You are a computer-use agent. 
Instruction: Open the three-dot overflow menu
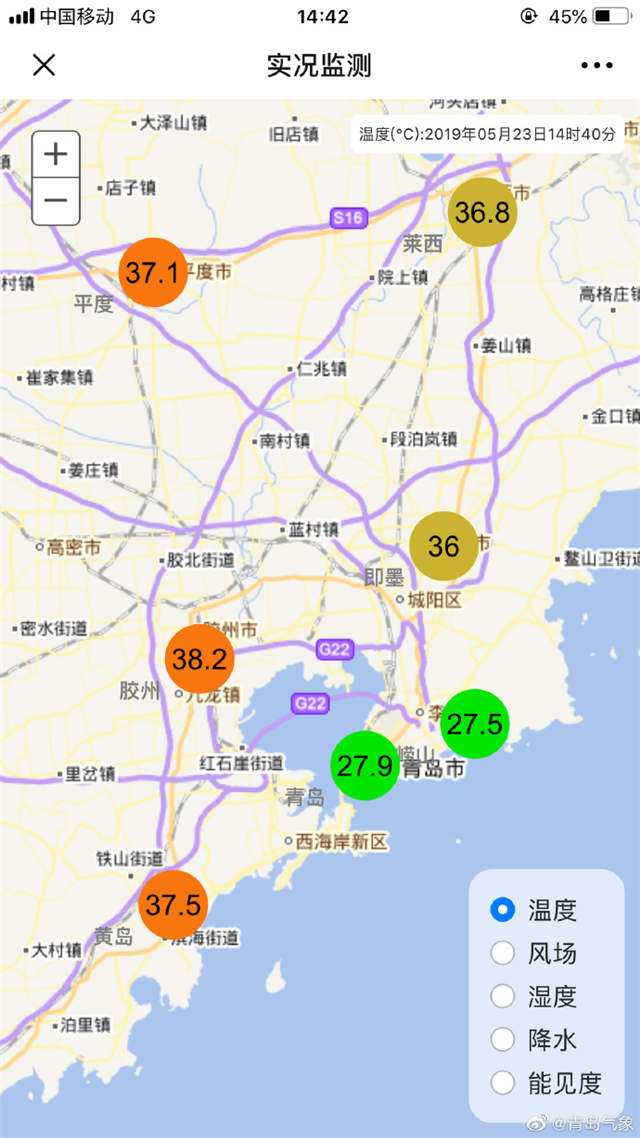(596, 66)
